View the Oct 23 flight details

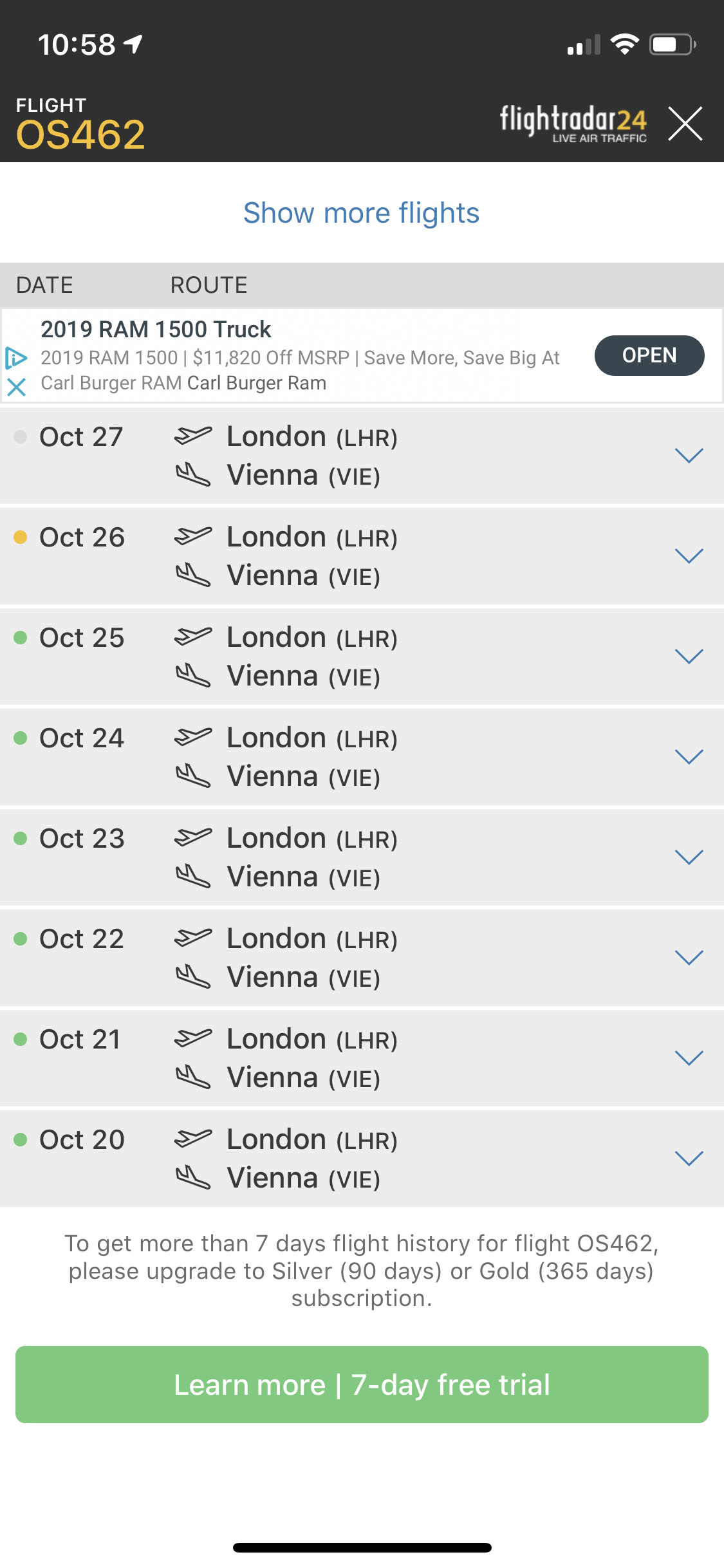click(x=689, y=857)
